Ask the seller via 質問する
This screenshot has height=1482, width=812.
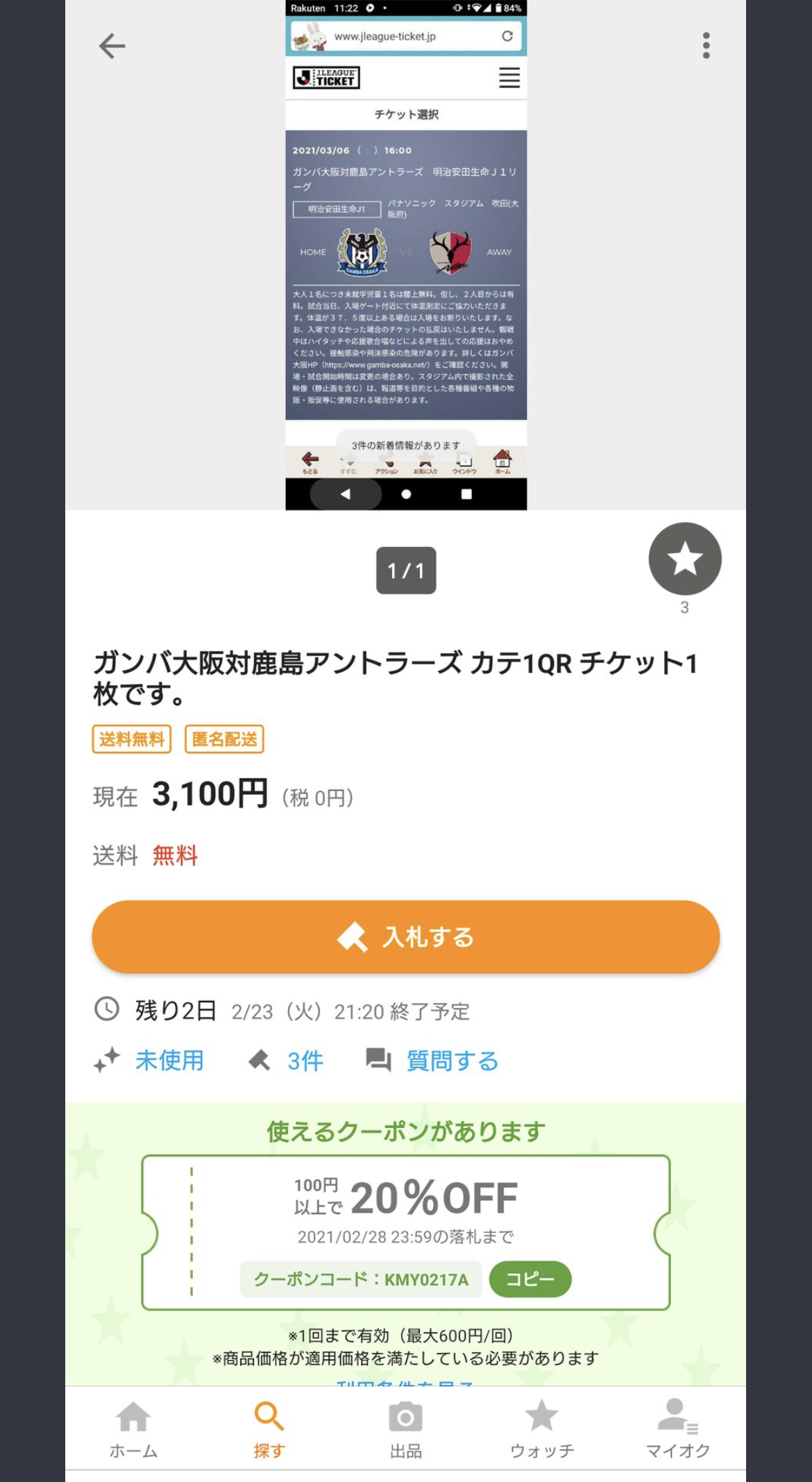coord(451,1061)
